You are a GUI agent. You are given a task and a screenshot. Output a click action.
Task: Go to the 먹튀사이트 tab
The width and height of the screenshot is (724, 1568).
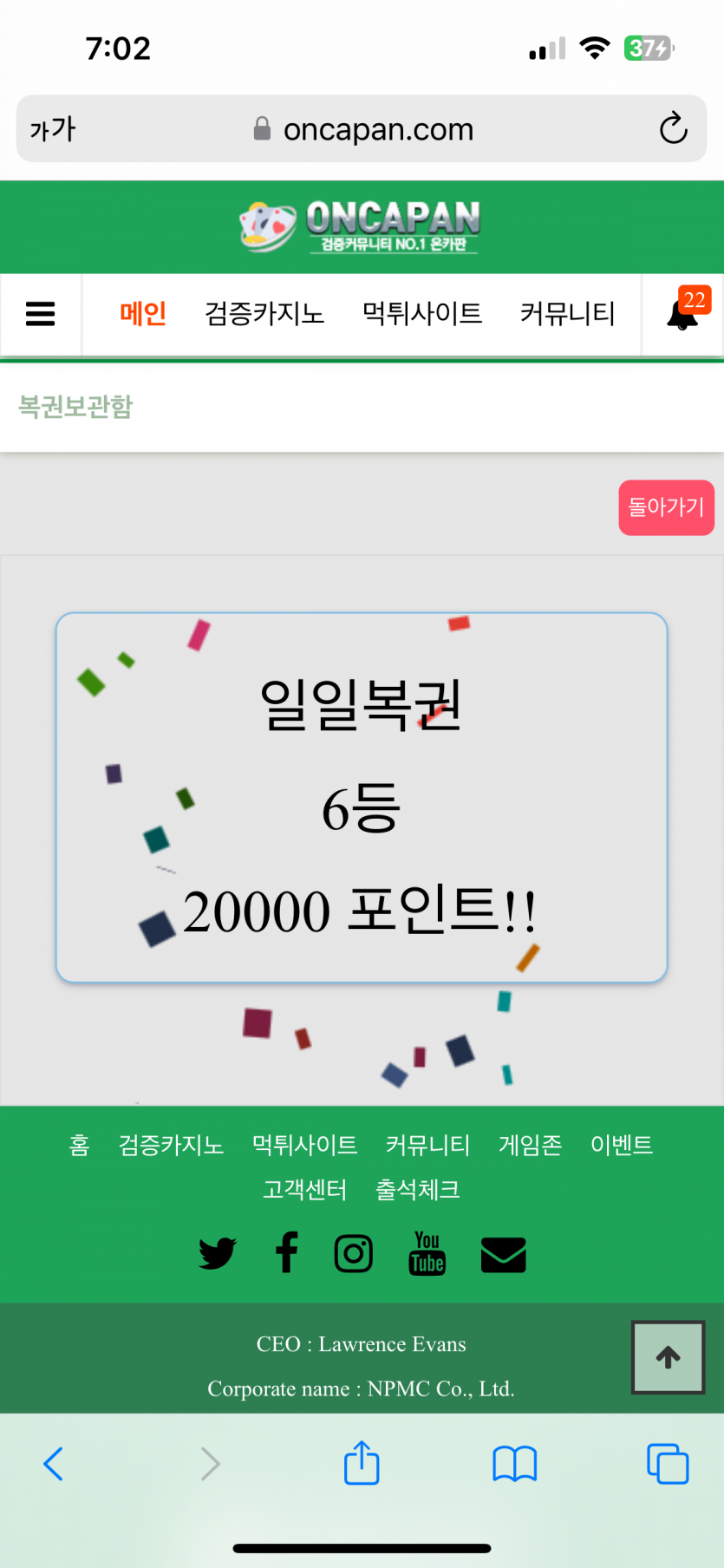click(x=422, y=314)
